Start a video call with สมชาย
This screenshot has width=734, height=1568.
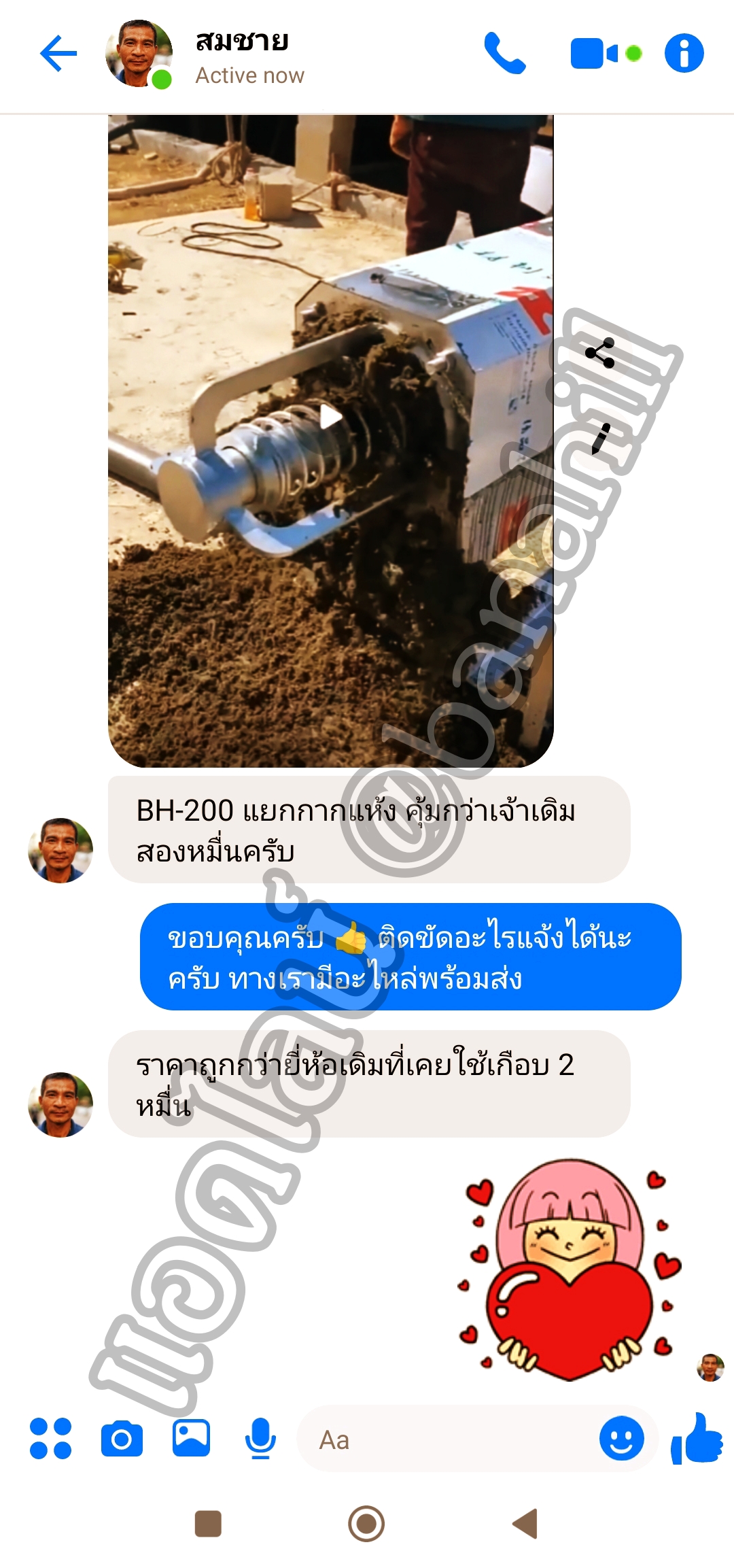[x=595, y=54]
